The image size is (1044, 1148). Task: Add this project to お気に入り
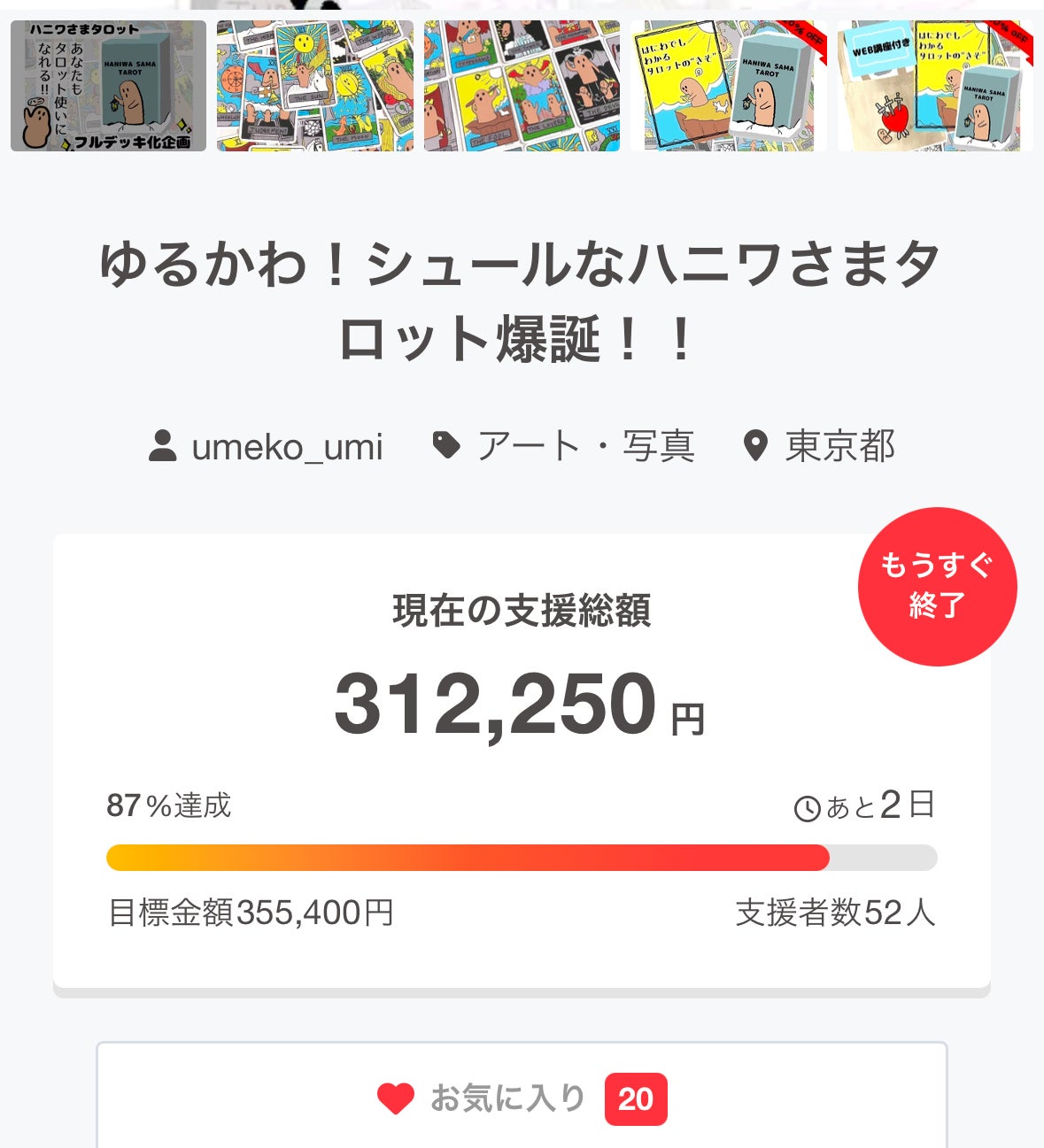pos(521,1098)
